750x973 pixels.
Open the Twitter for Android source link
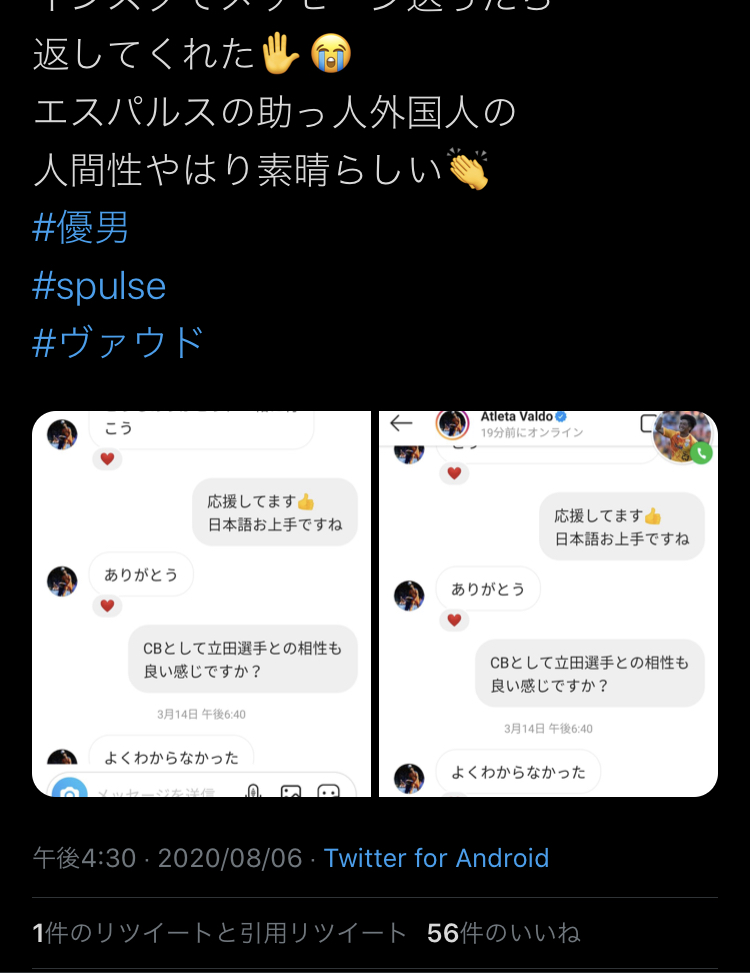pyautogui.click(x=436, y=858)
